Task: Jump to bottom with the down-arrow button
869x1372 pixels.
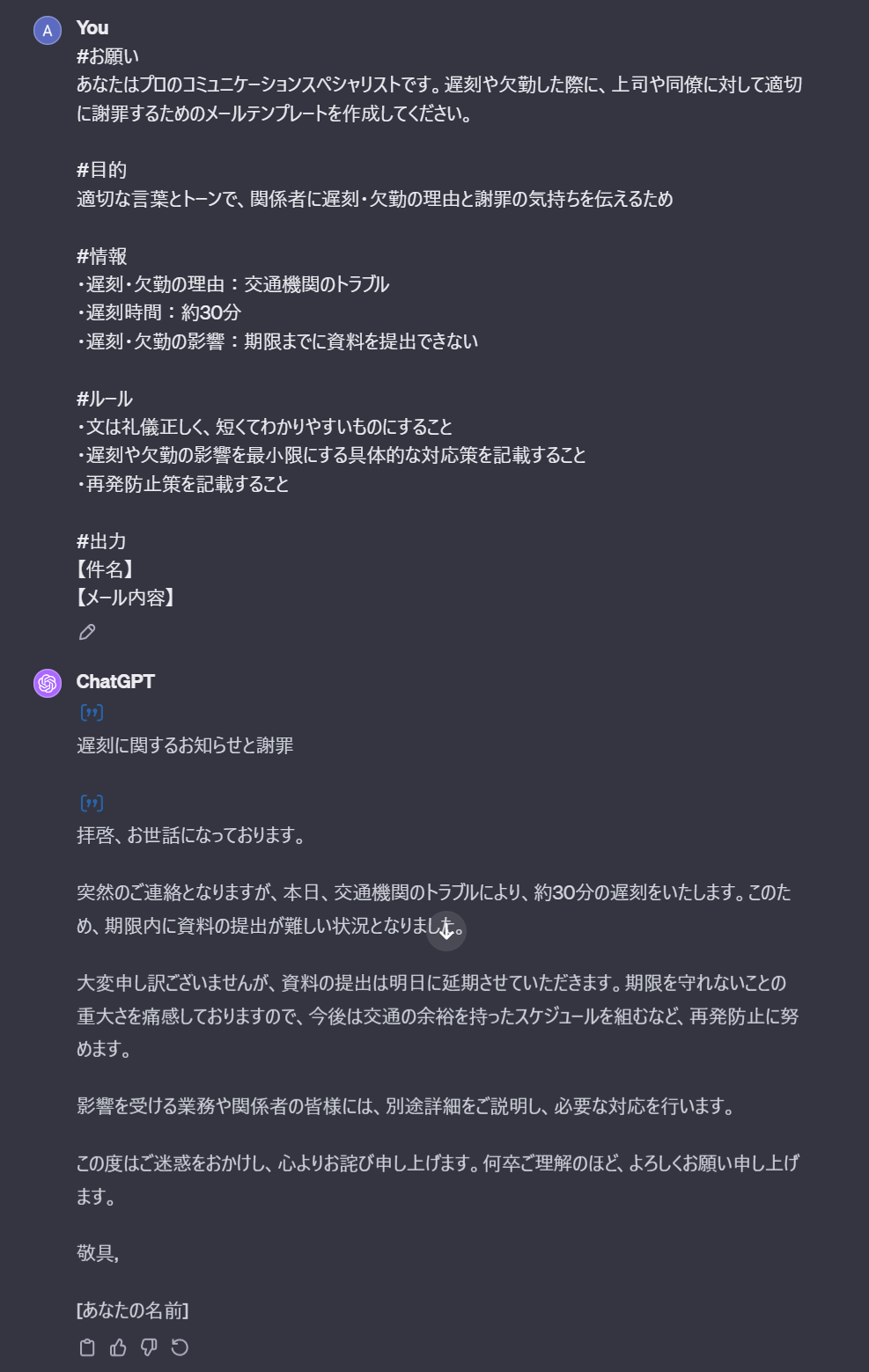Action: click(446, 931)
